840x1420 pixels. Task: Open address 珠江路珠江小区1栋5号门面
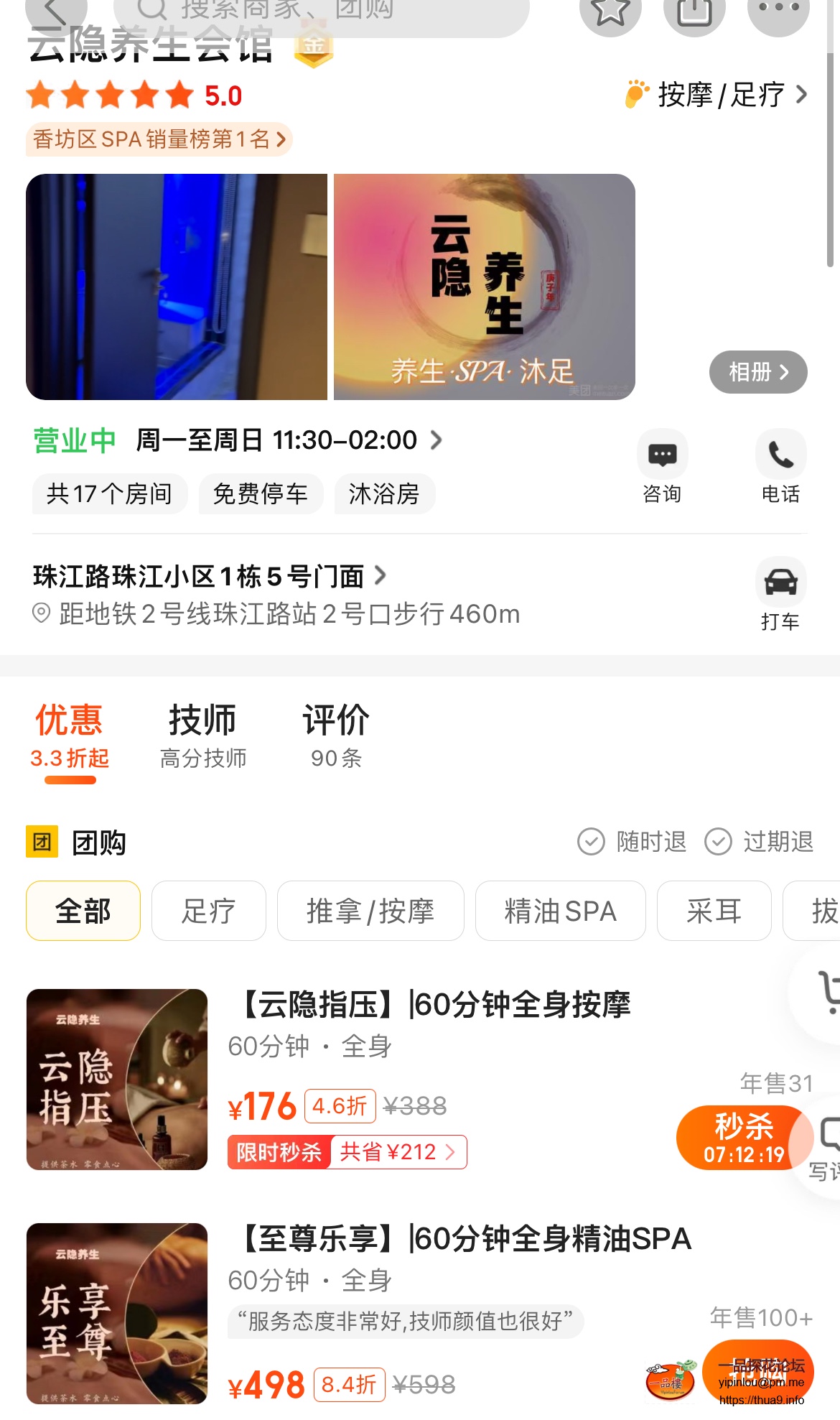(x=208, y=576)
